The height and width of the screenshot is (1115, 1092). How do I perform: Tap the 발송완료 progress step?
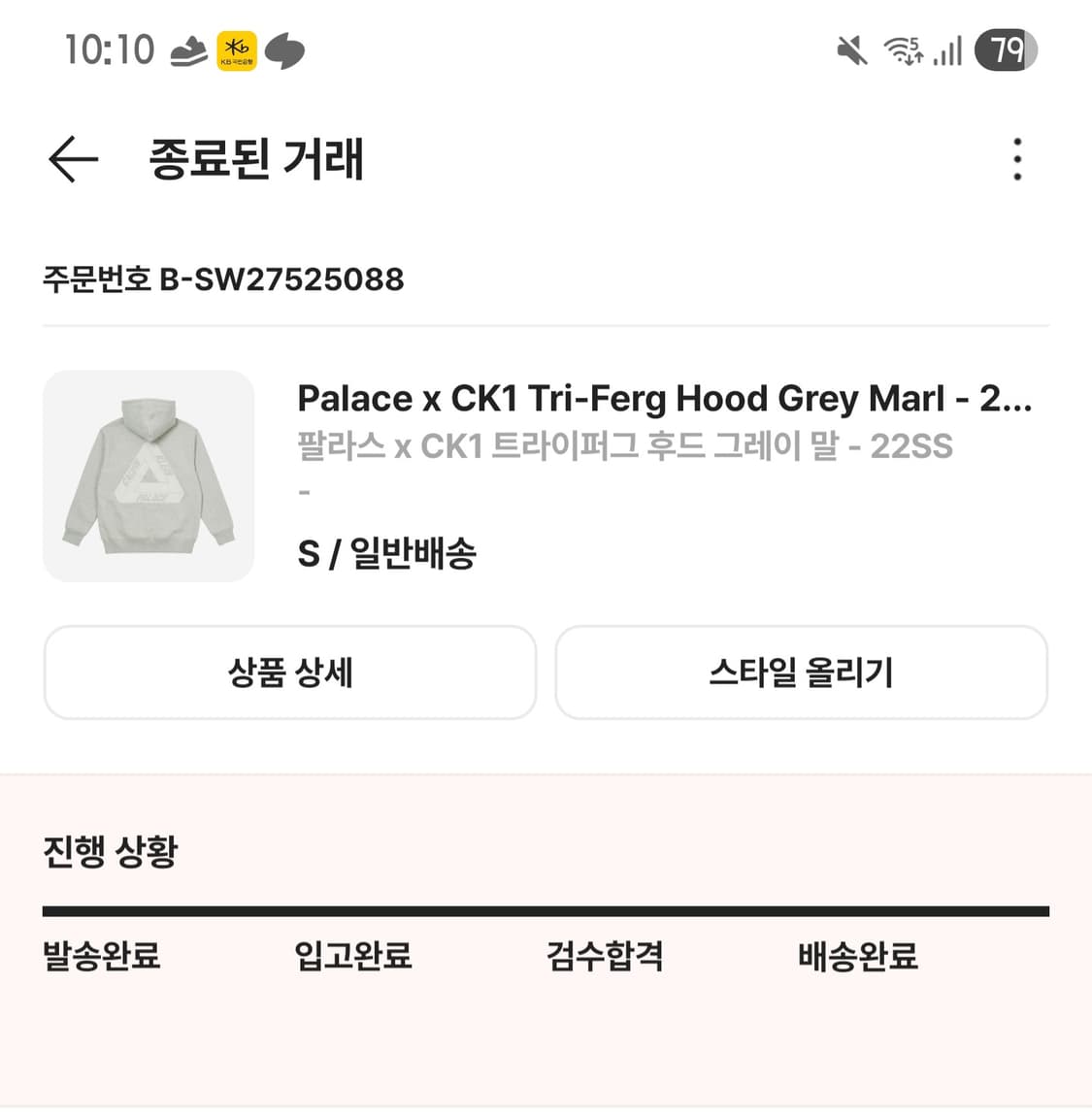click(x=102, y=957)
